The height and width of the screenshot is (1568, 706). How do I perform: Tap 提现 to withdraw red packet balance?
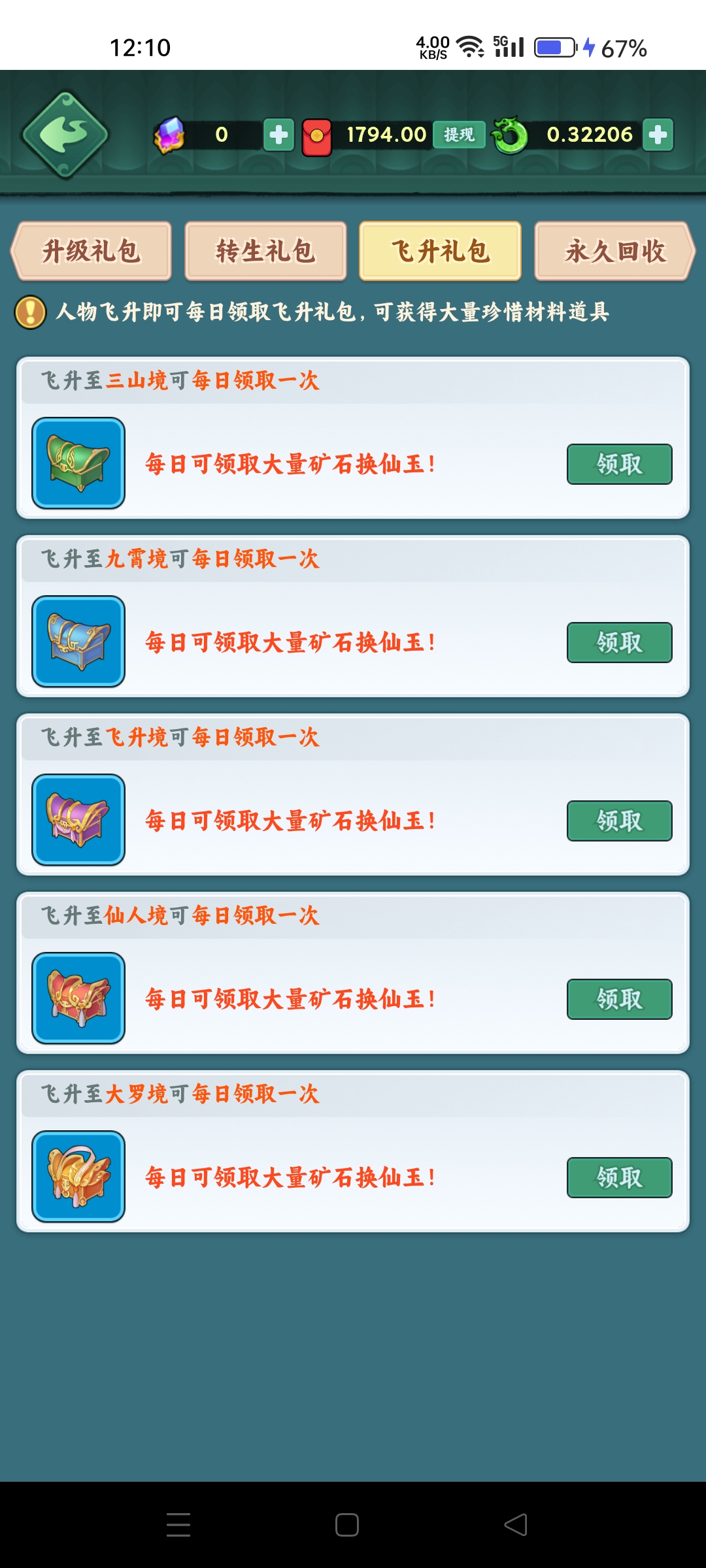pos(459,135)
